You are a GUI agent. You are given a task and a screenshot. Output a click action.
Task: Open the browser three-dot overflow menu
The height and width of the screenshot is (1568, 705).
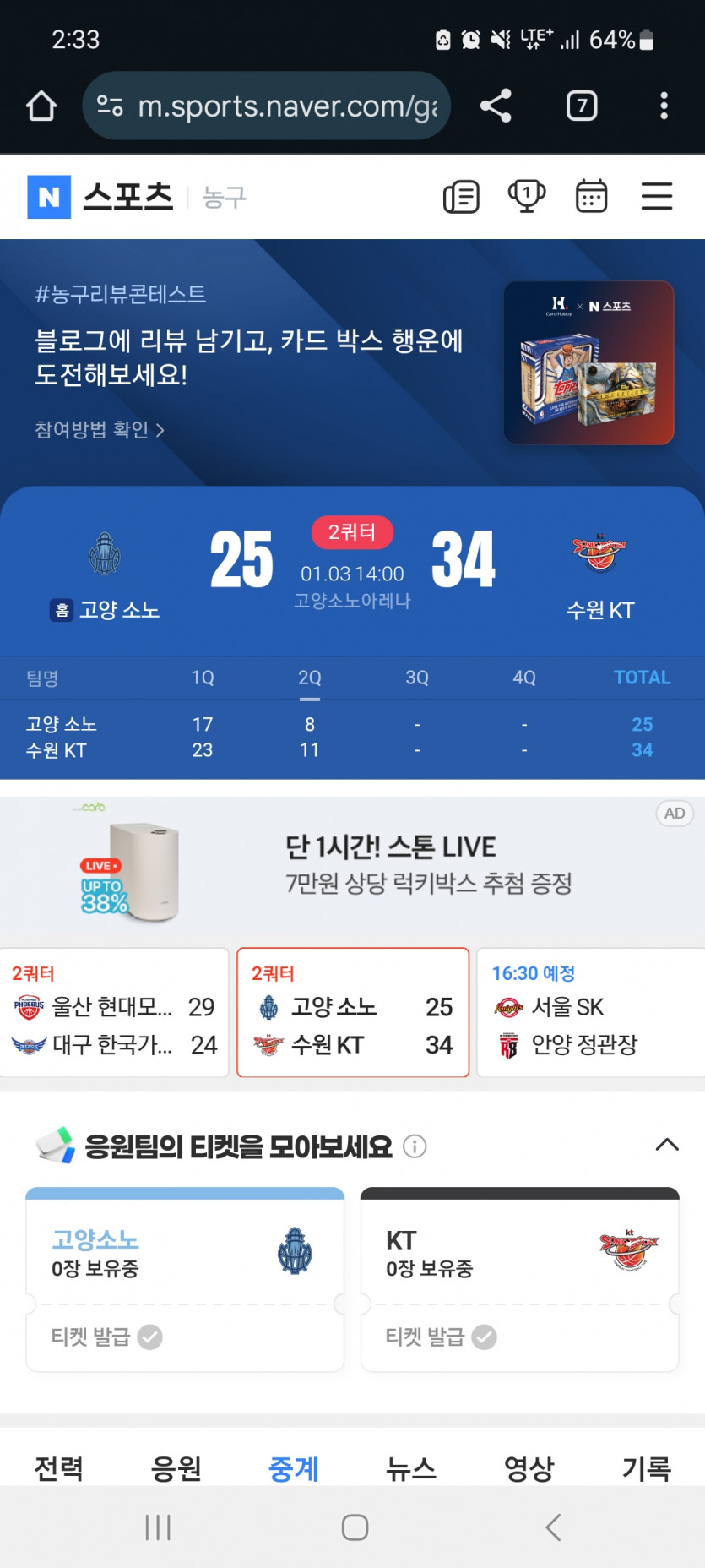tap(663, 106)
